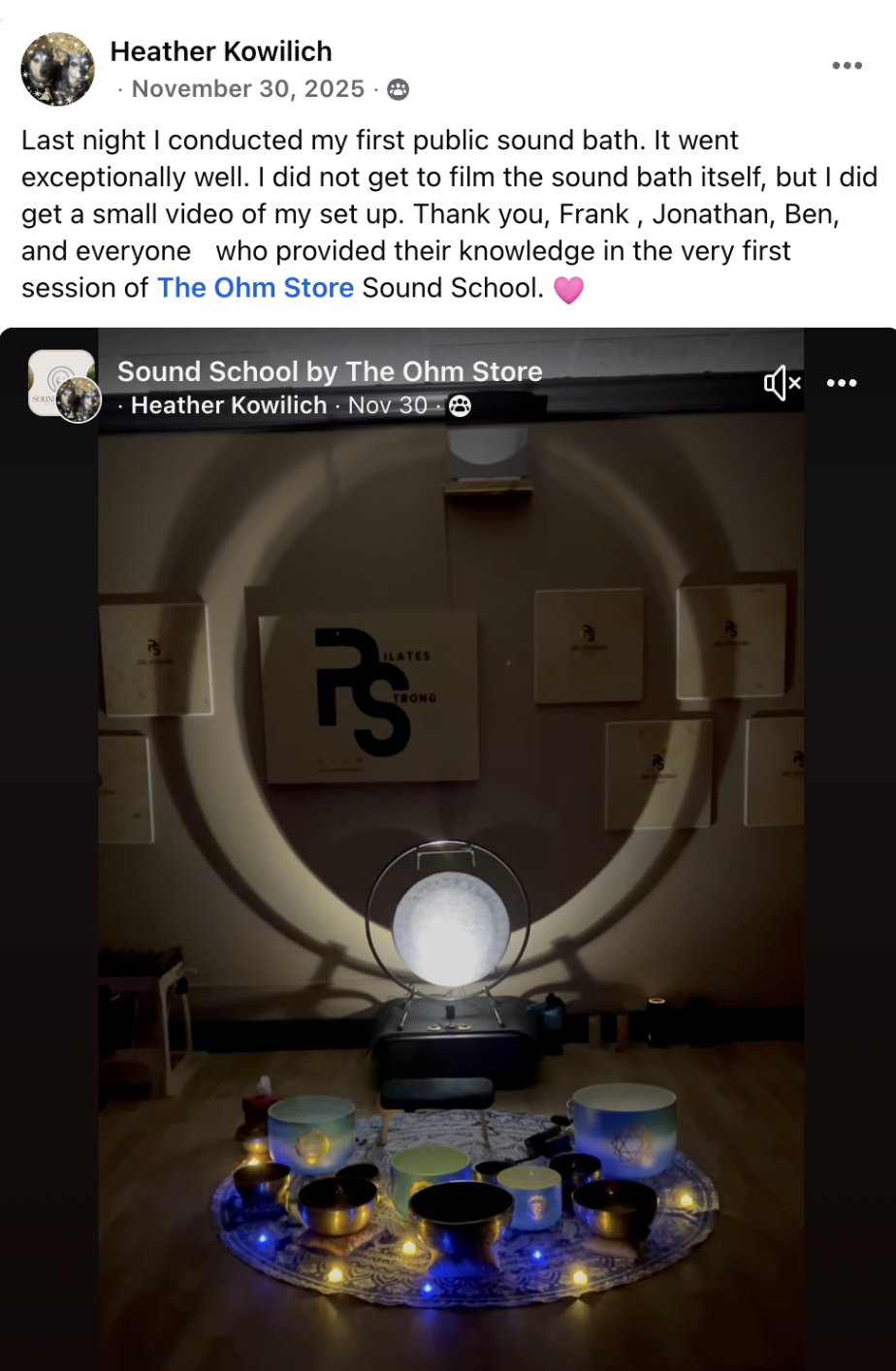Follow The Ohm Store link
This screenshot has width=896, height=1371.
click(x=255, y=288)
